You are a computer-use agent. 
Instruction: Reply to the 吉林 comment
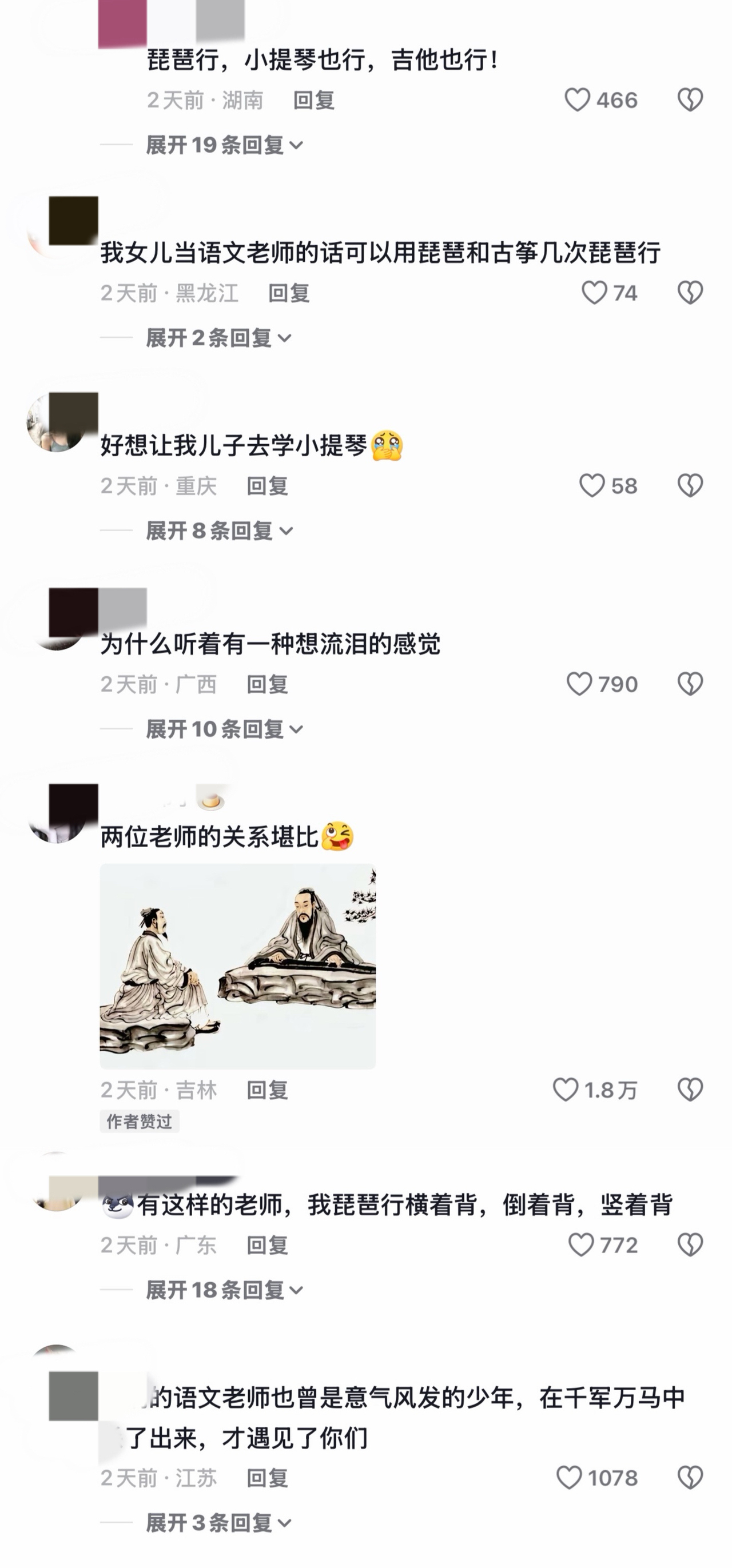tap(266, 1090)
